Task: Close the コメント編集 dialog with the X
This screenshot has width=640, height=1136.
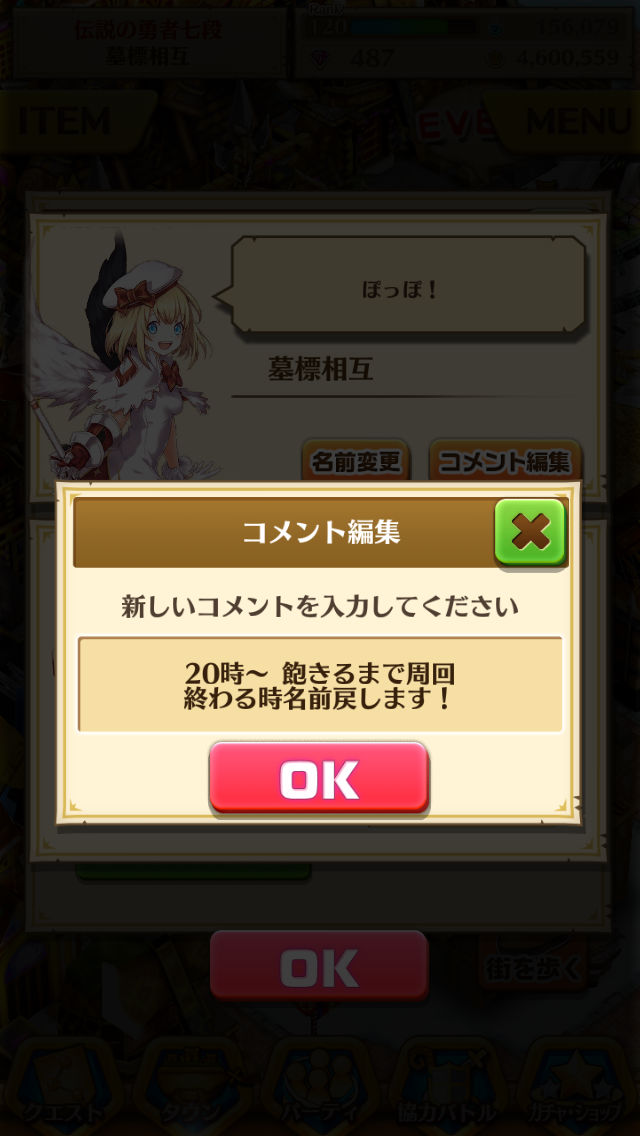Action: pyautogui.click(x=529, y=532)
